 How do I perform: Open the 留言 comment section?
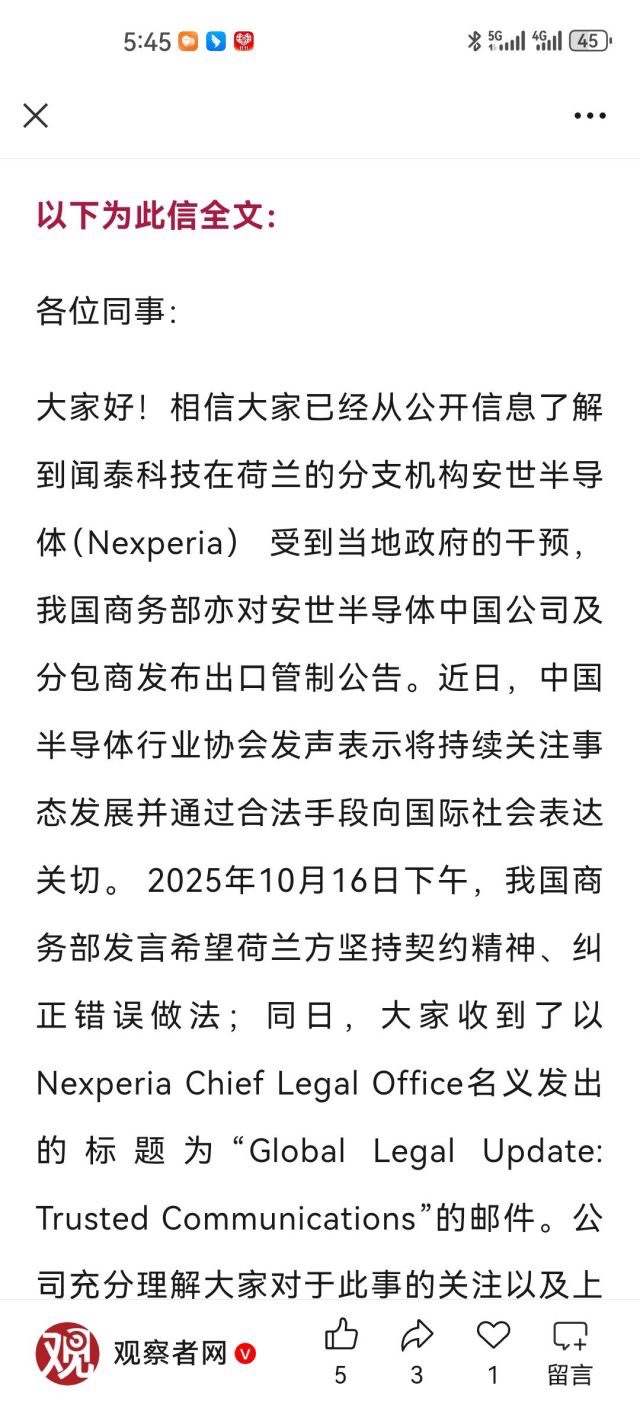pos(570,1350)
